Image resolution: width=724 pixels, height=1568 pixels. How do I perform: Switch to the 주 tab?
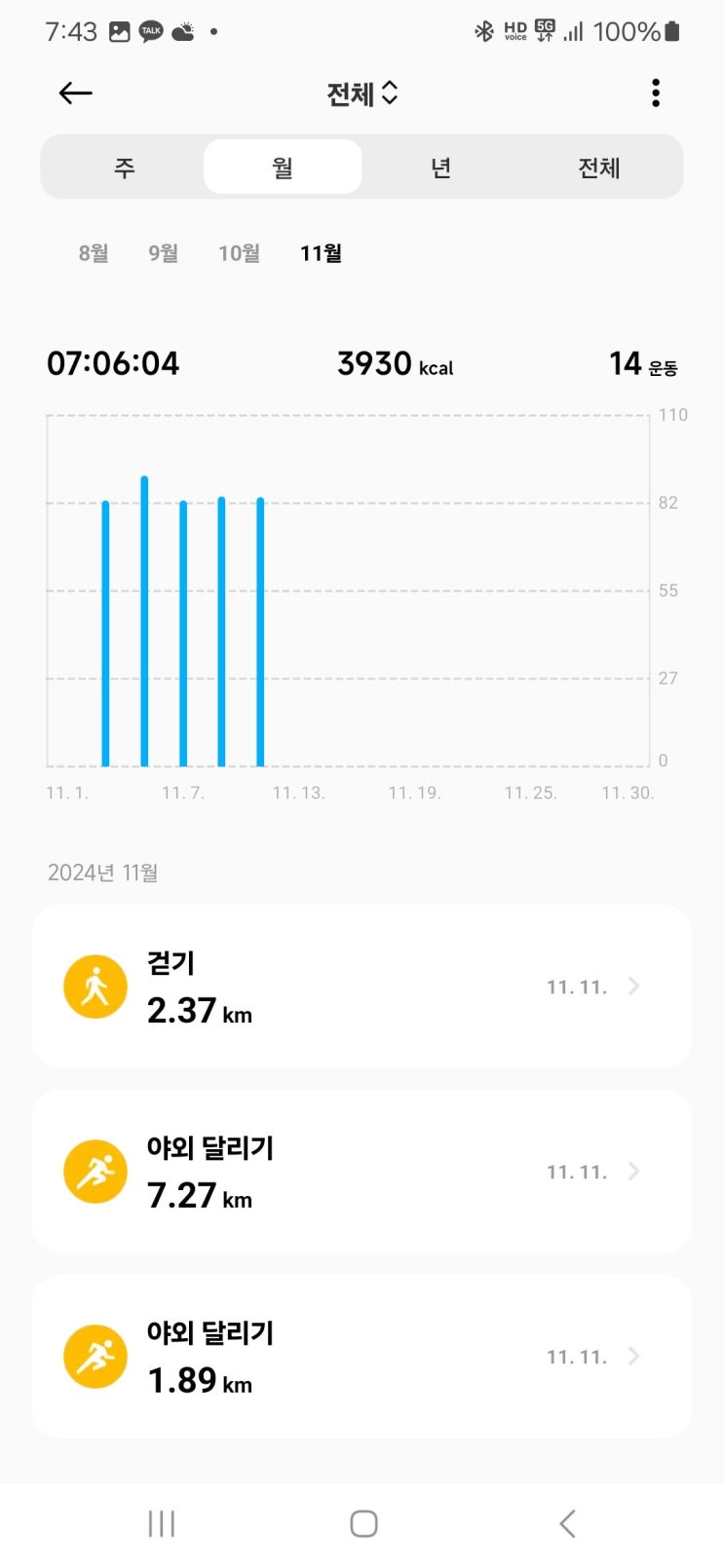coord(124,168)
